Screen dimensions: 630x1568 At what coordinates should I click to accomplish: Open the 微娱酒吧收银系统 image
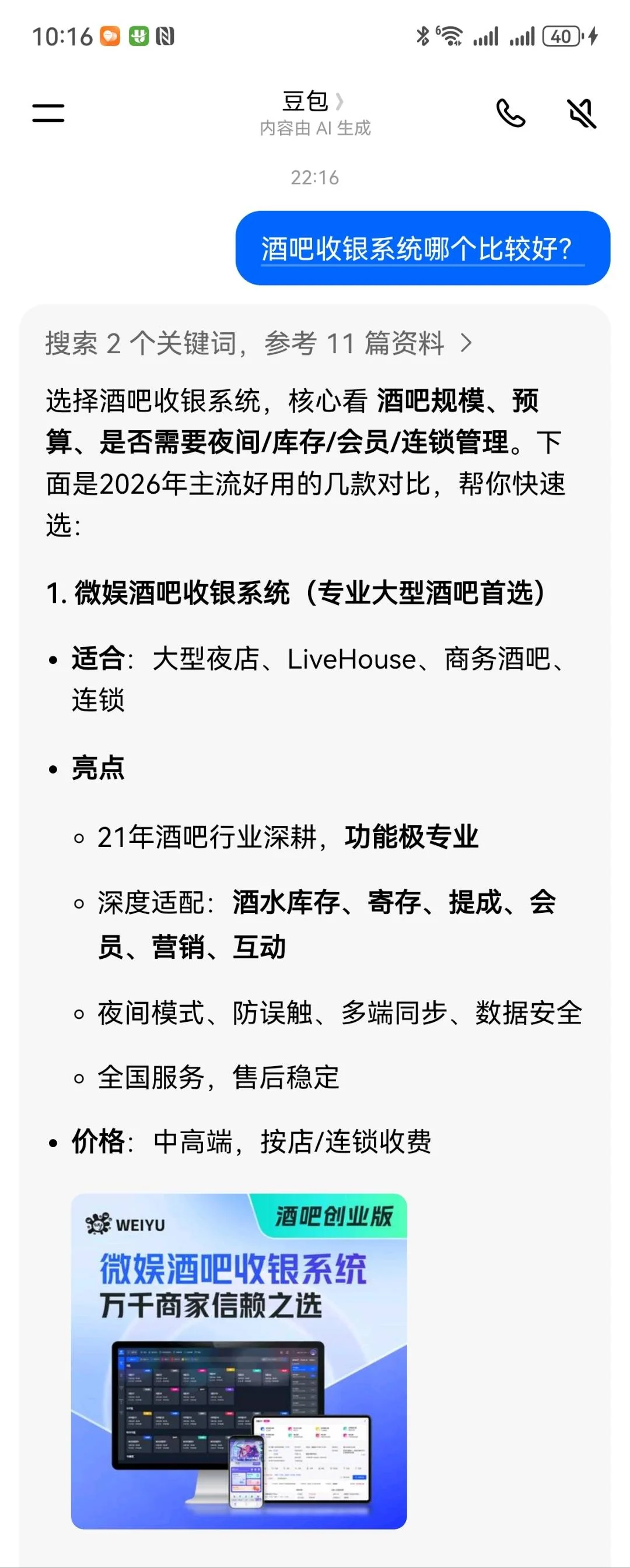(239, 1361)
